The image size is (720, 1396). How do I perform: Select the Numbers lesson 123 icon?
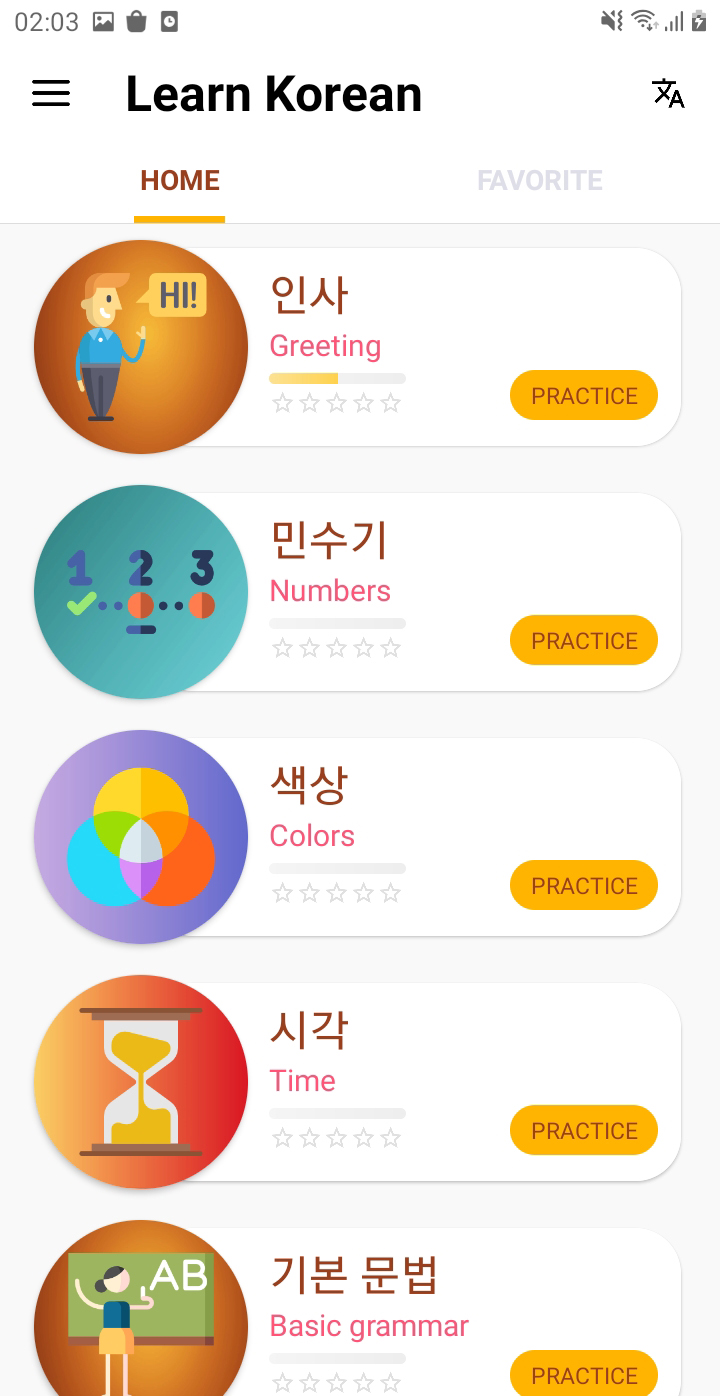pos(141,592)
